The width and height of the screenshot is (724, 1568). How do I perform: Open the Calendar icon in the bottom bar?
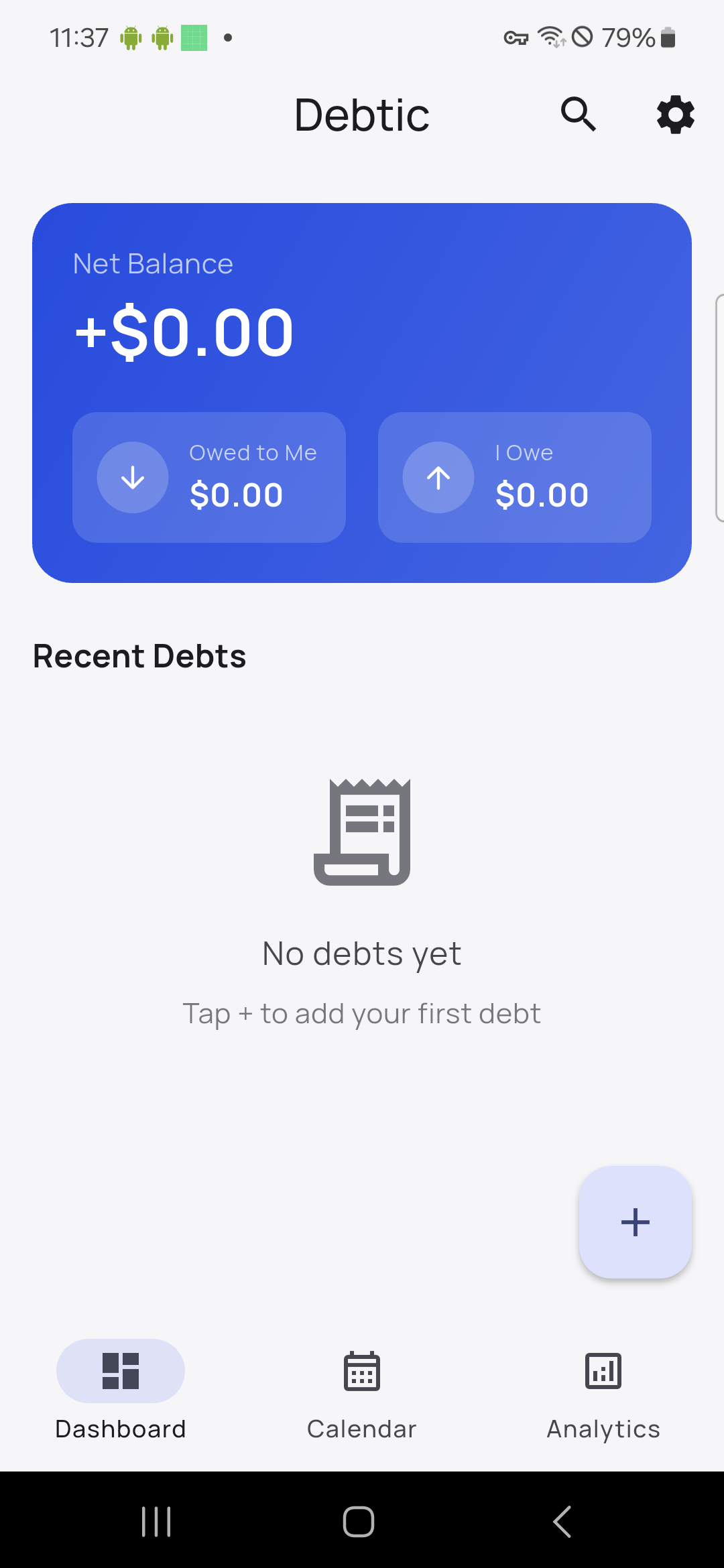coord(361,1370)
